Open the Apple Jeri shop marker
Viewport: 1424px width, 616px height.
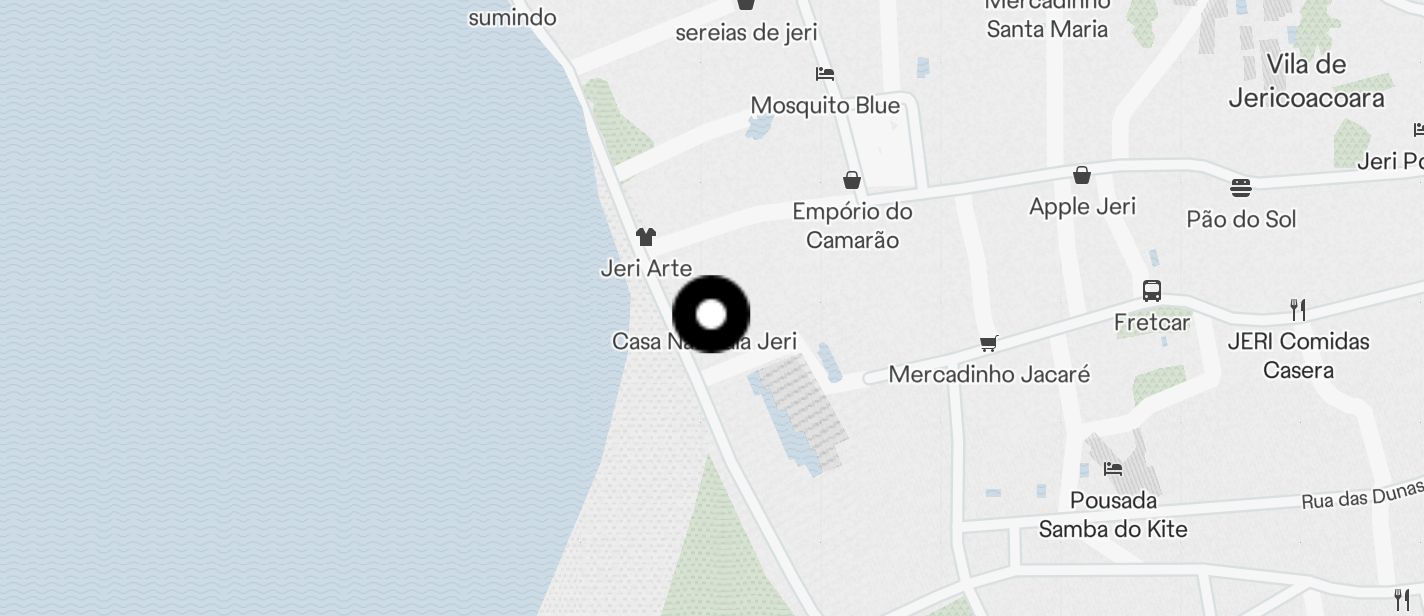click(1082, 176)
